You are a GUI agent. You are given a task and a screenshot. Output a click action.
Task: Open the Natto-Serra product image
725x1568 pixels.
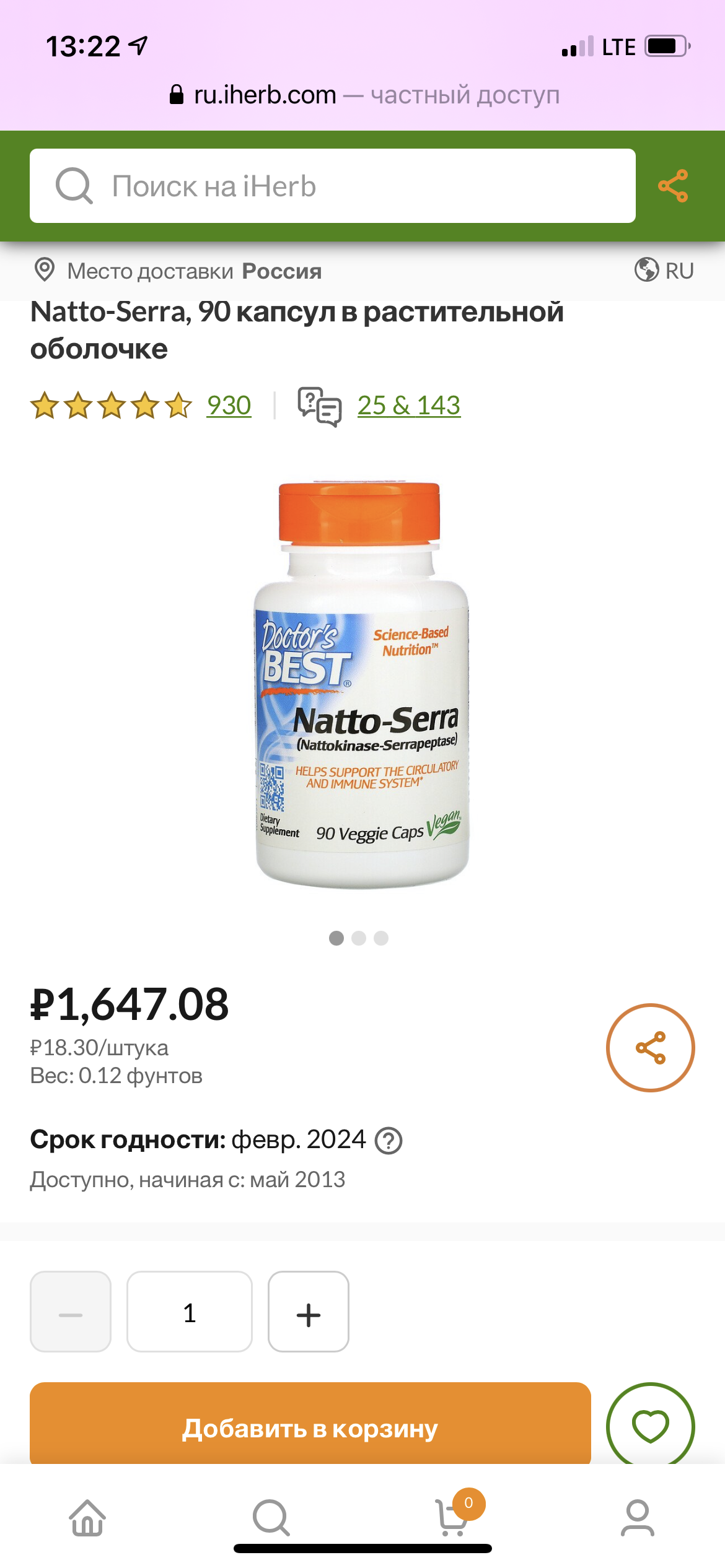361,684
